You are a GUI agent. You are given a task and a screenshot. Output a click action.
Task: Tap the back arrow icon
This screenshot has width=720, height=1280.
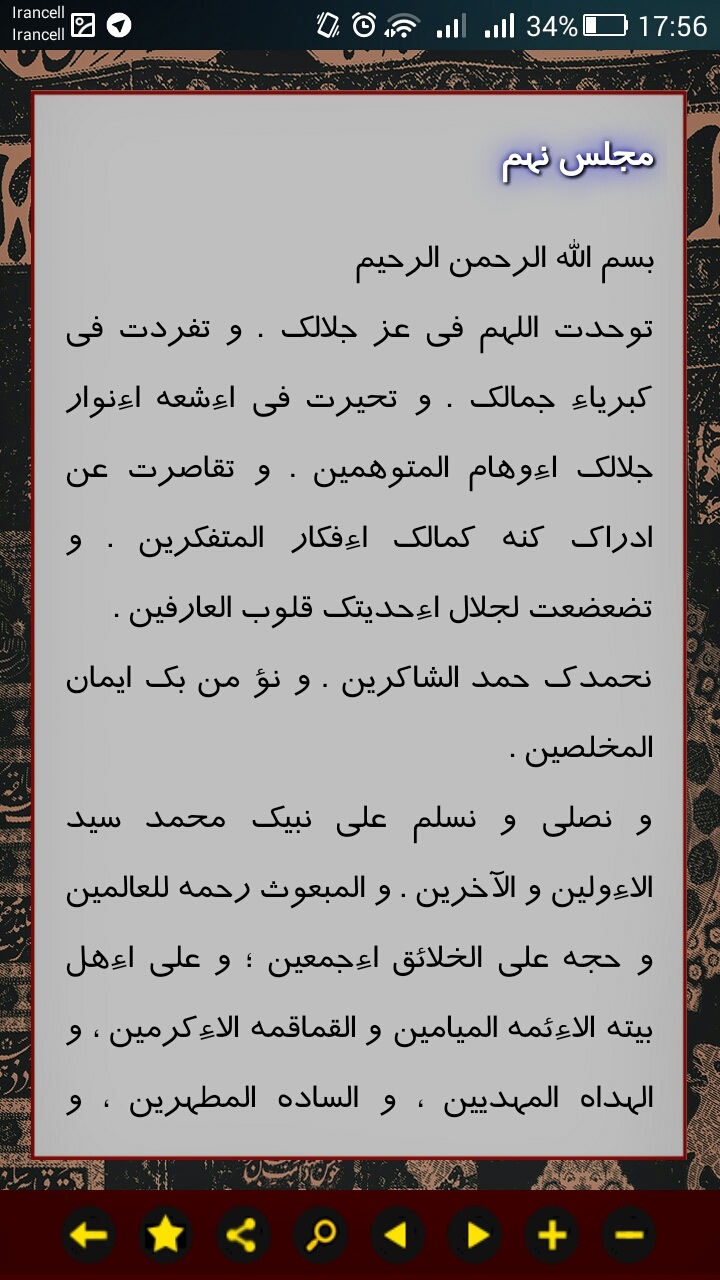click(90, 1236)
